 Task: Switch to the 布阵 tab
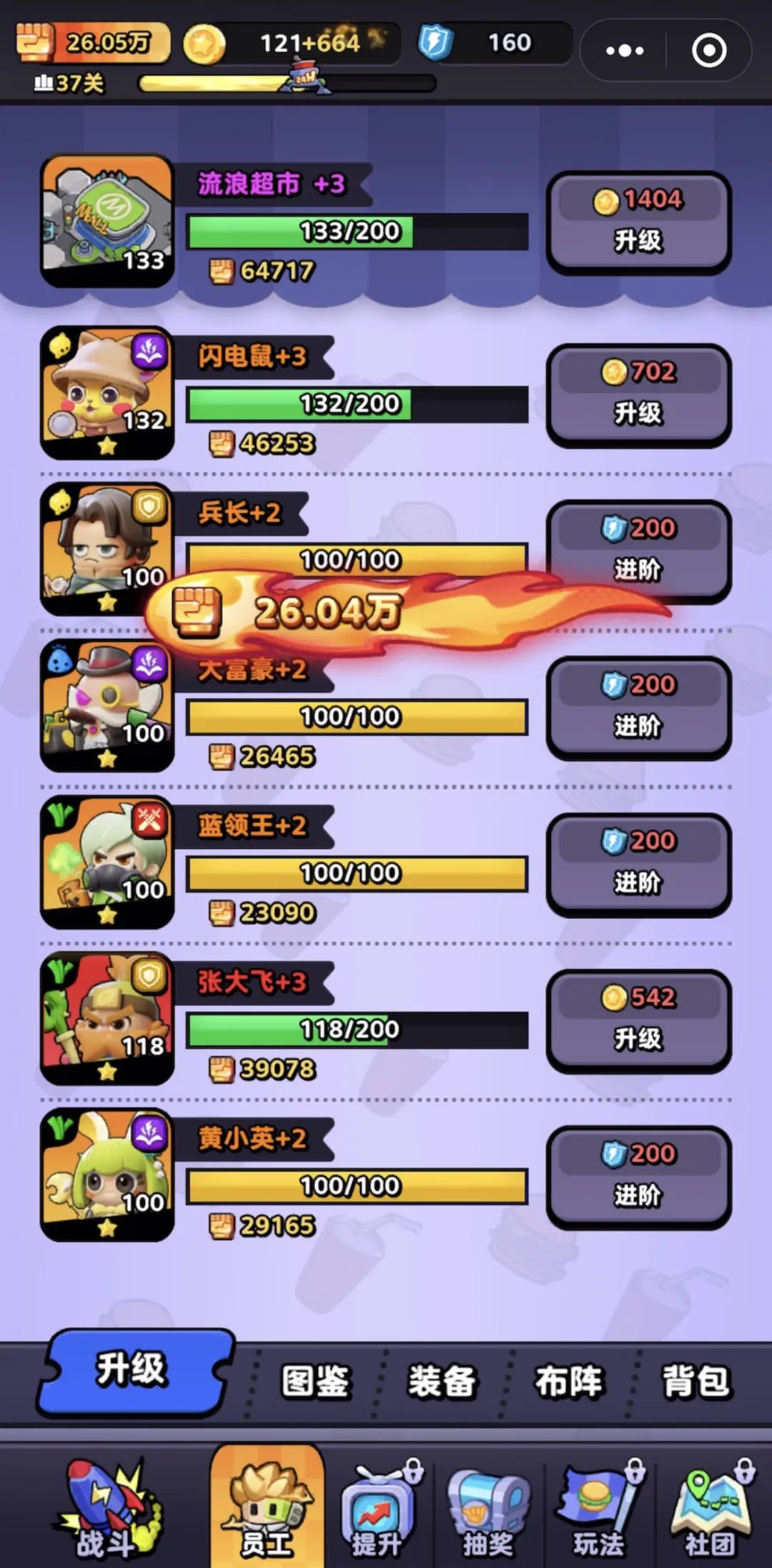[x=569, y=1381]
